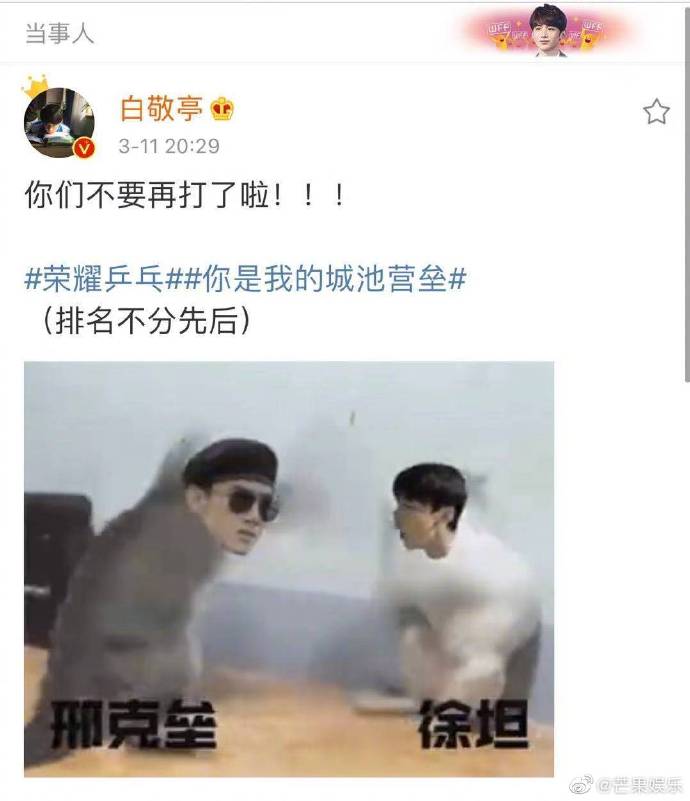
Task: Favorite the post with the star icon
Action: [x=656, y=112]
